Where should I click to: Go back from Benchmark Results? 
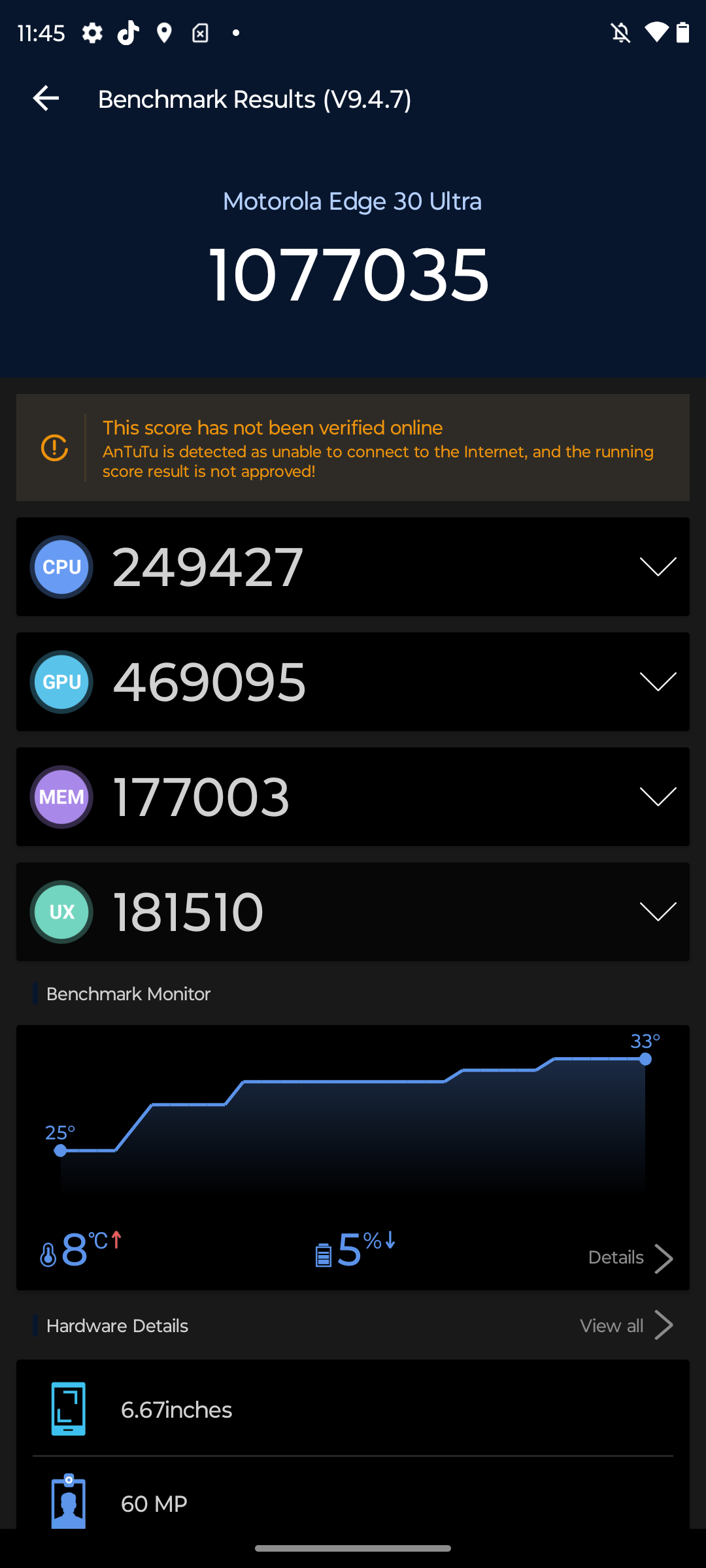46,99
